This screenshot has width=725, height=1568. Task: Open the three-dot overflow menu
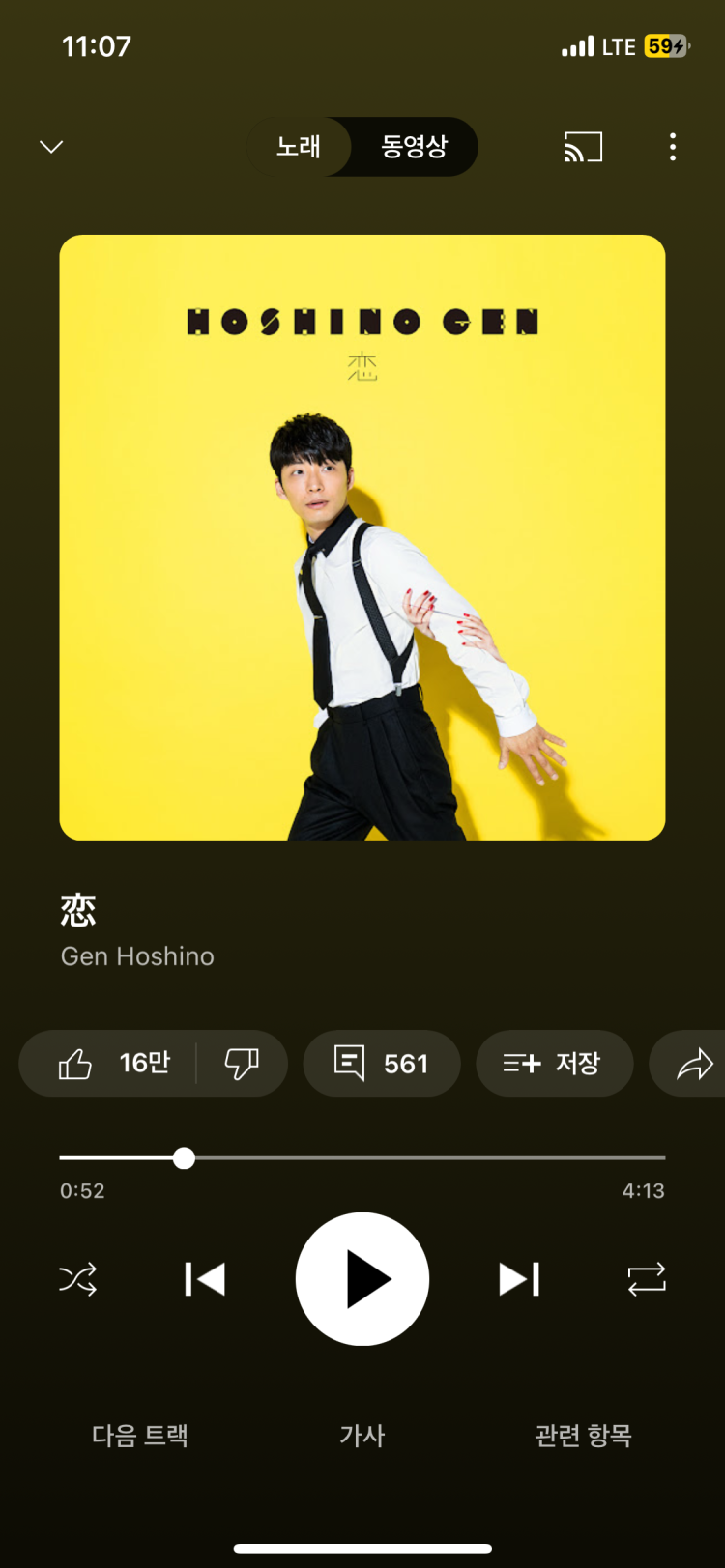(673, 147)
